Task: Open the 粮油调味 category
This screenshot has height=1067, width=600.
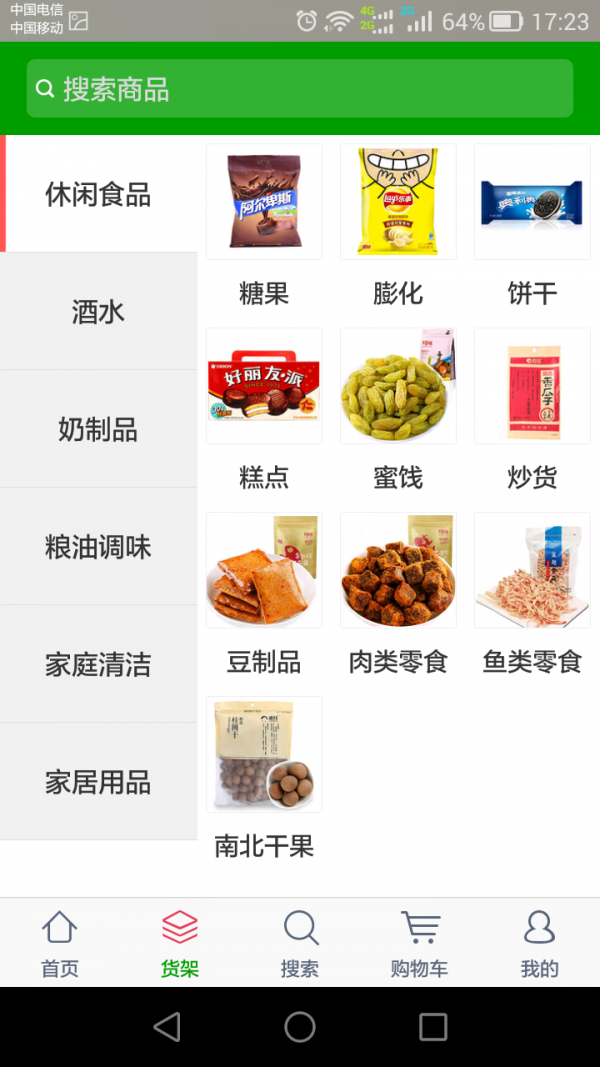Action: point(98,547)
